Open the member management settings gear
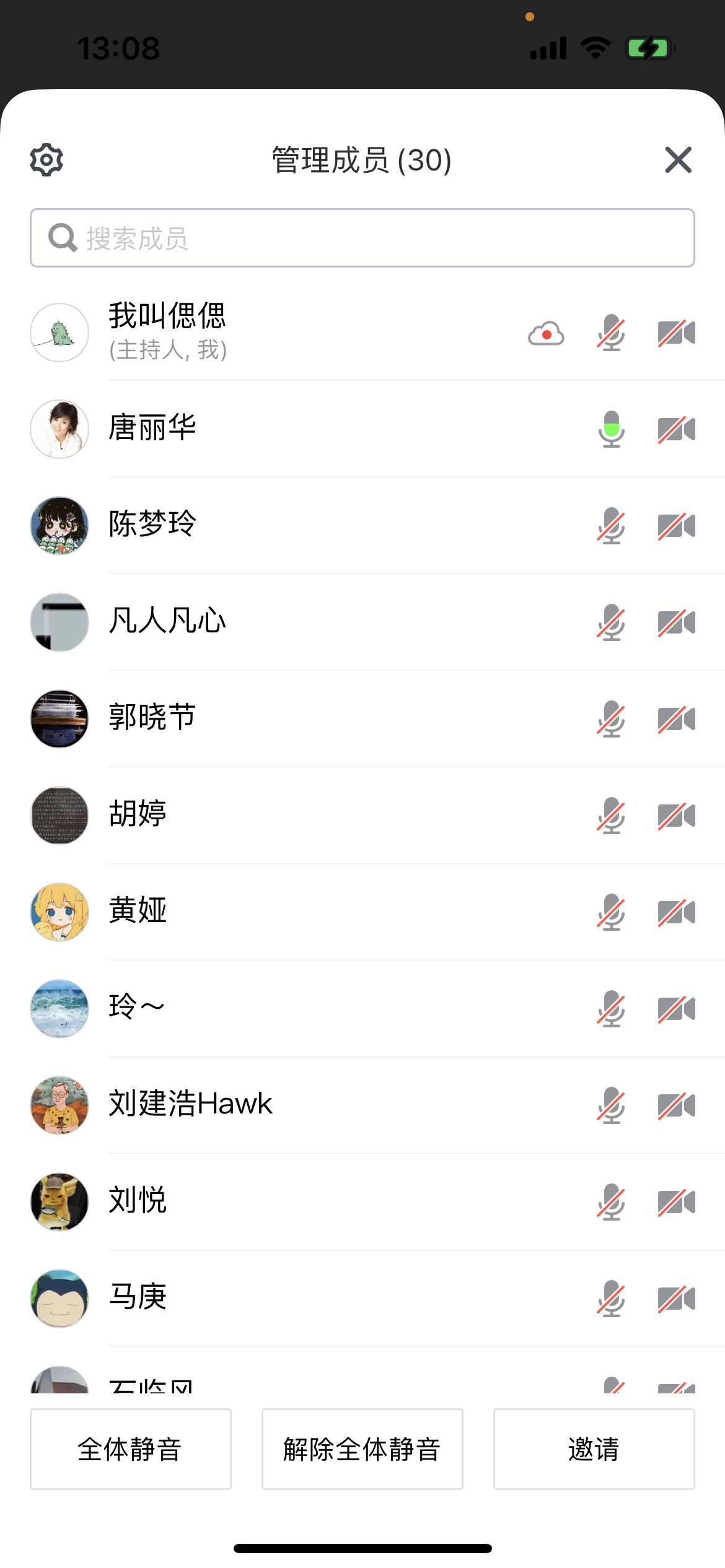 pyautogui.click(x=46, y=160)
